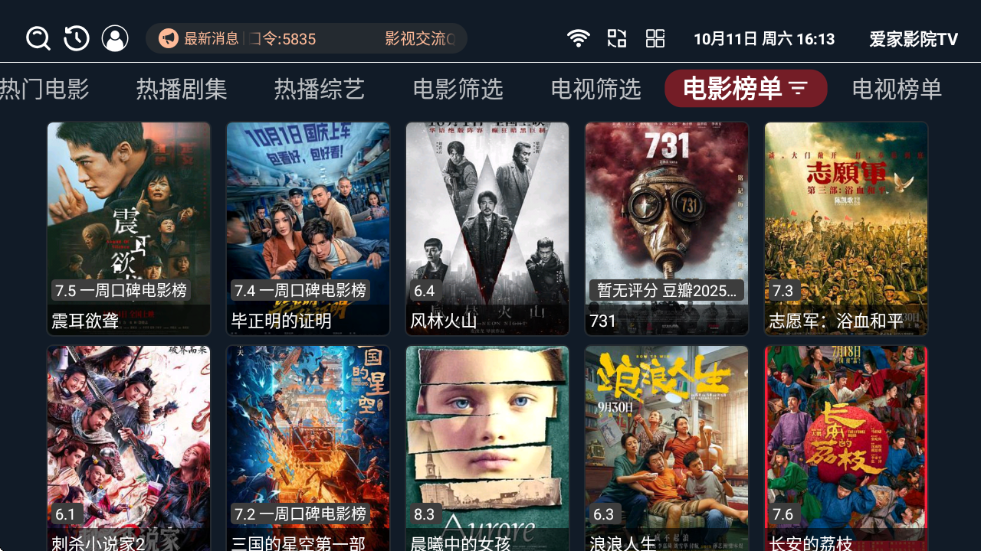The width and height of the screenshot is (981, 551).
Task: Open the movie 长安的荔枝
Action: pos(846,448)
